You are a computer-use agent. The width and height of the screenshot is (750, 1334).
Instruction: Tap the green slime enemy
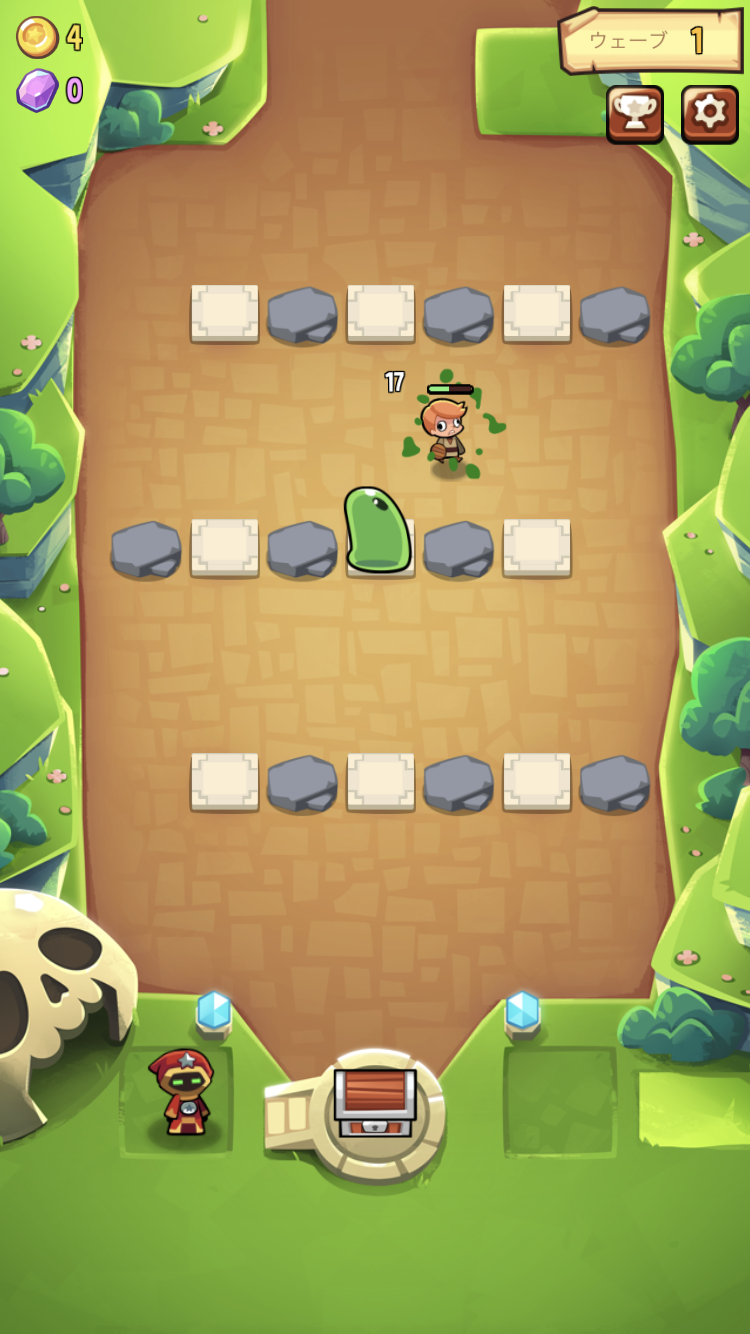(375, 528)
